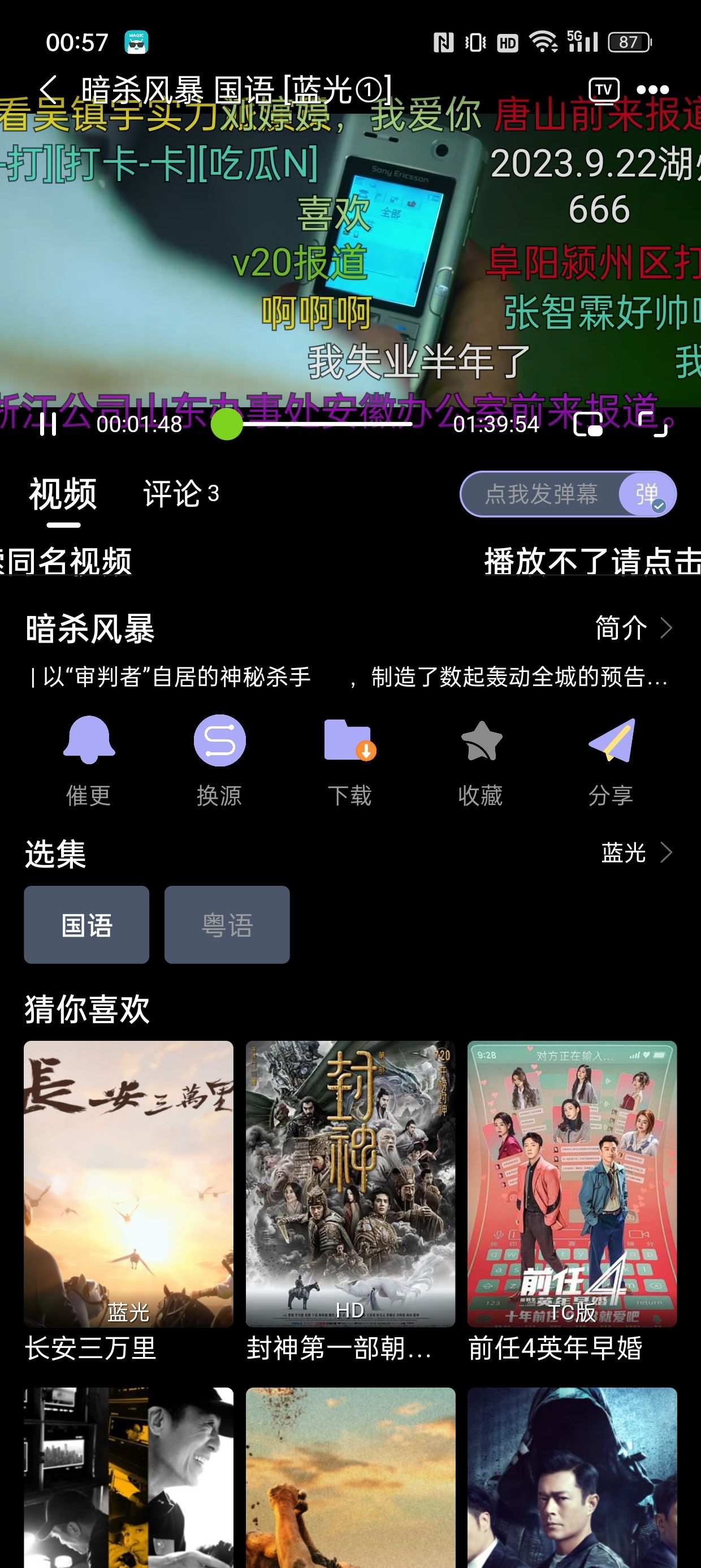Open the 蓝光 source selector

[635, 852]
